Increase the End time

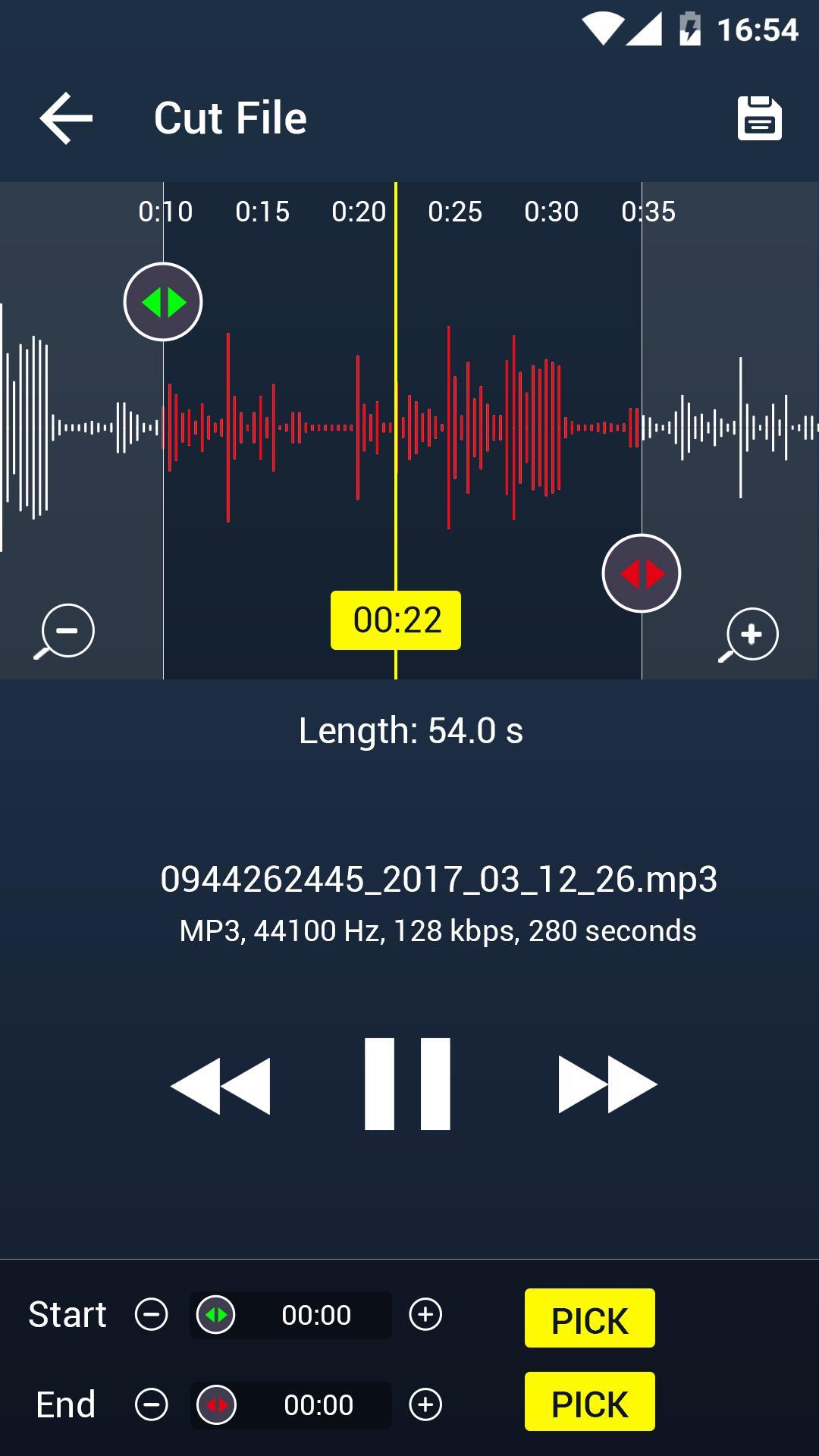(x=425, y=1404)
